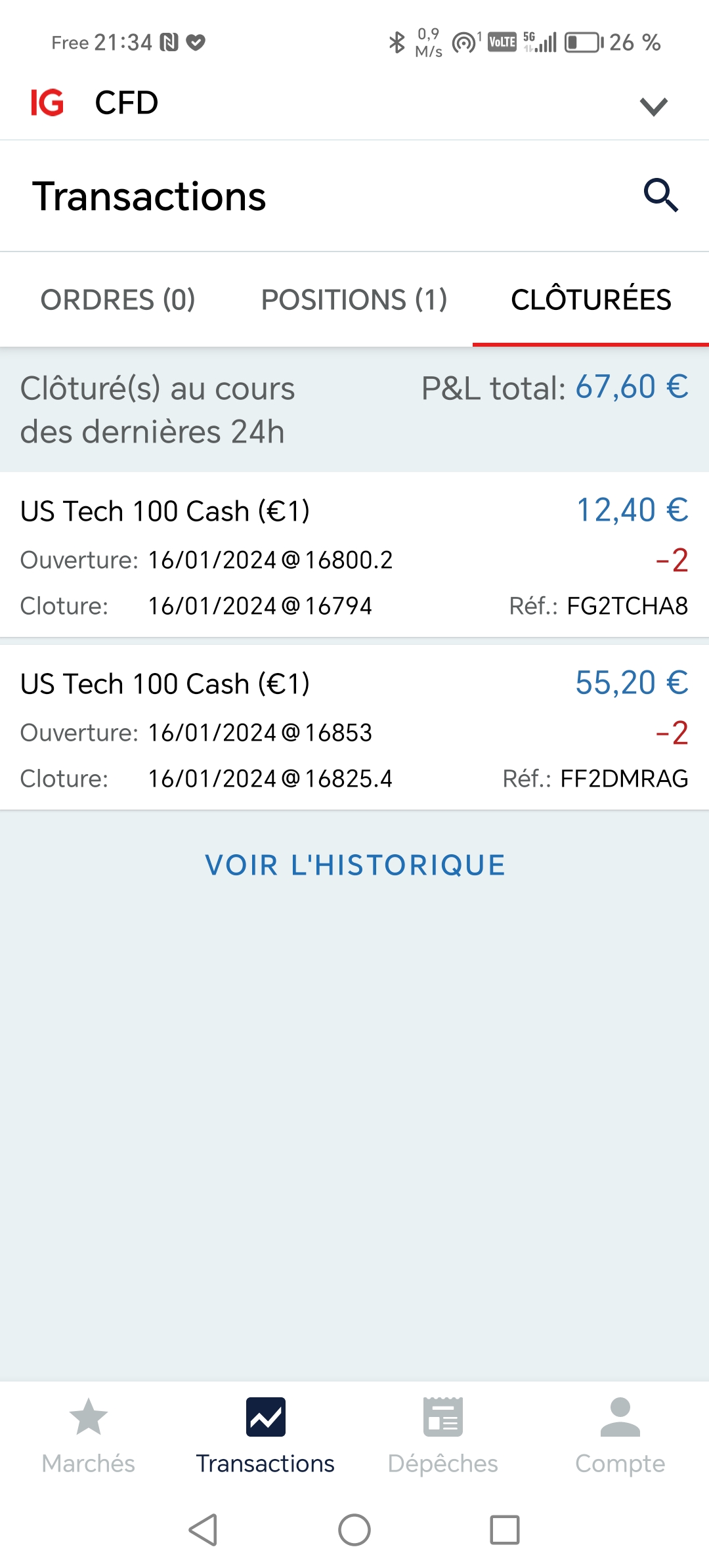Go to the Marchés tab
709x1568 pixels.
[89, 1435]
